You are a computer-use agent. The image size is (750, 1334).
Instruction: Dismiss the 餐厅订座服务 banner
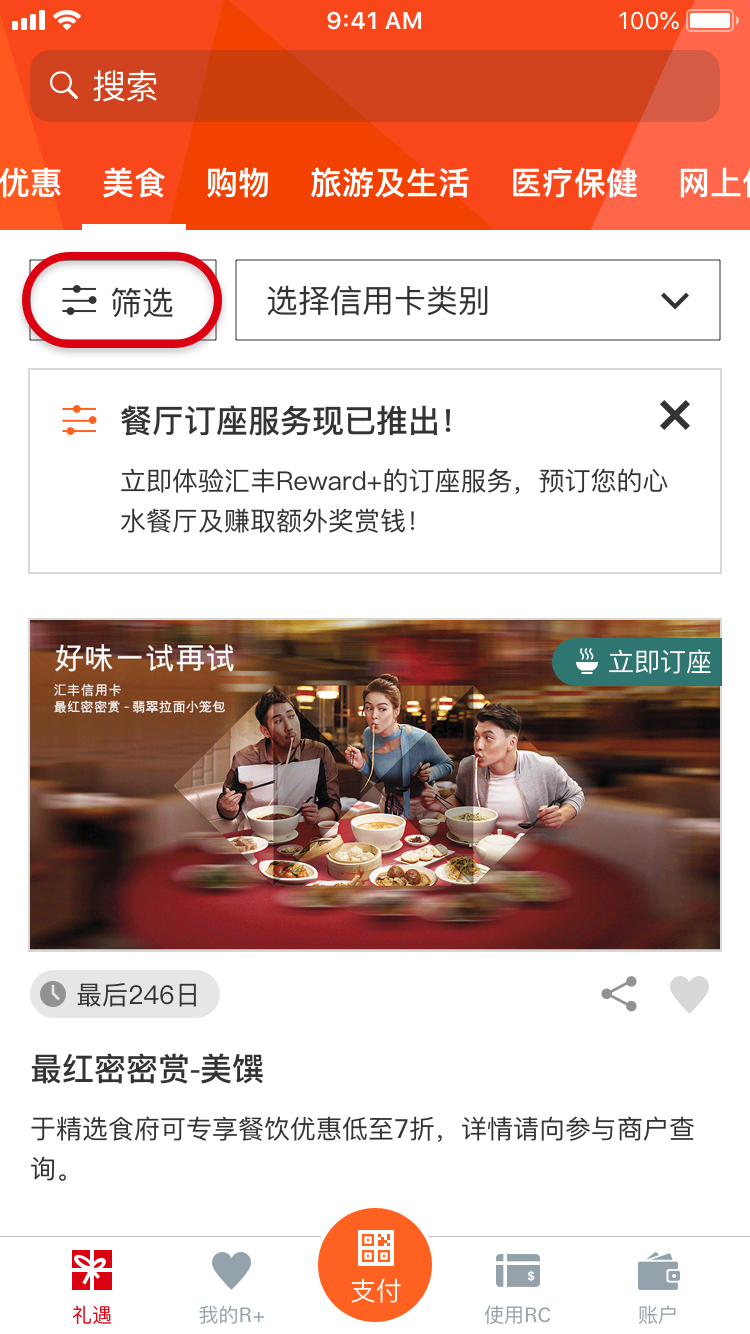pos(675,415)
